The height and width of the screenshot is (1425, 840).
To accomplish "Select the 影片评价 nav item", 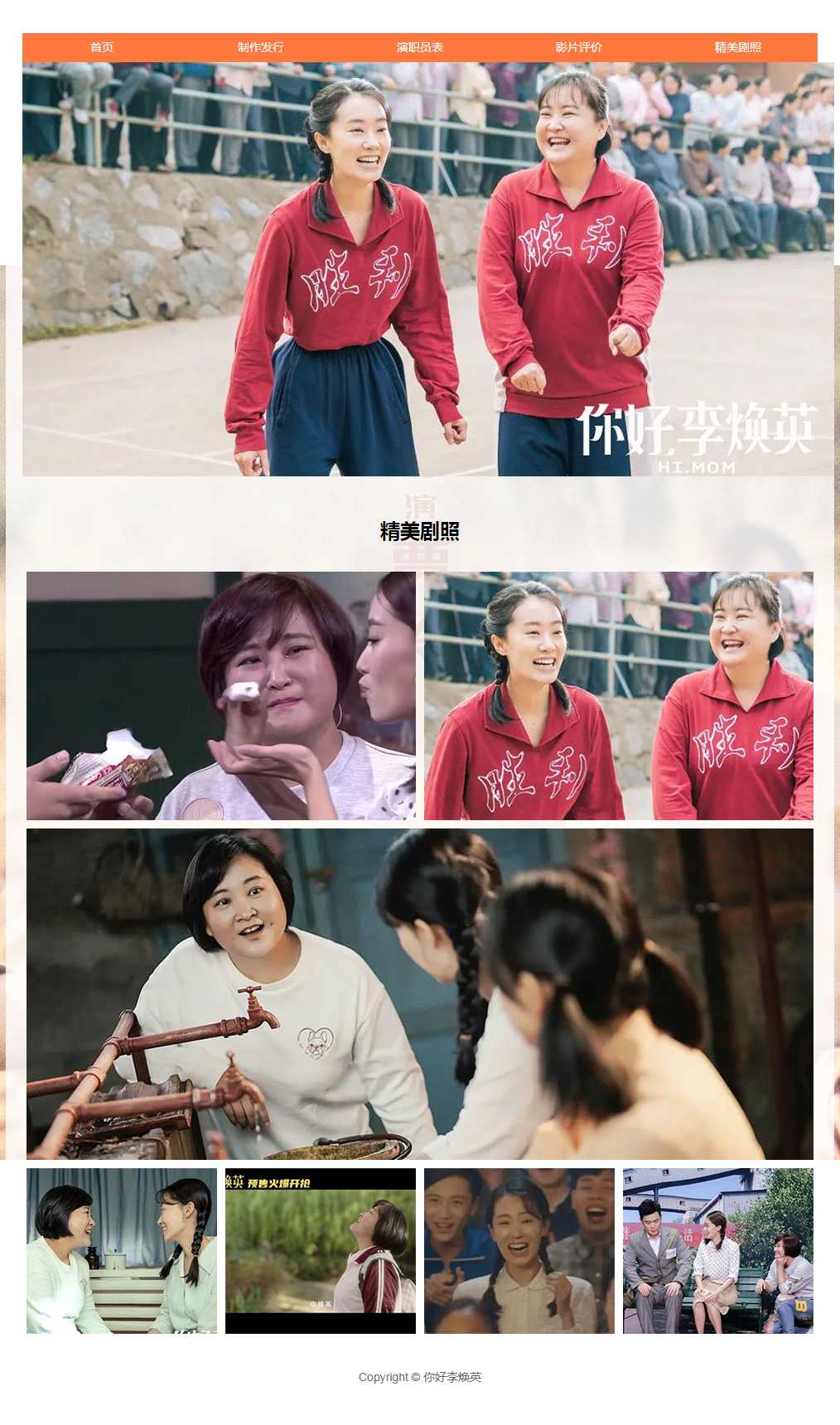I will click(x=579, y=47).
